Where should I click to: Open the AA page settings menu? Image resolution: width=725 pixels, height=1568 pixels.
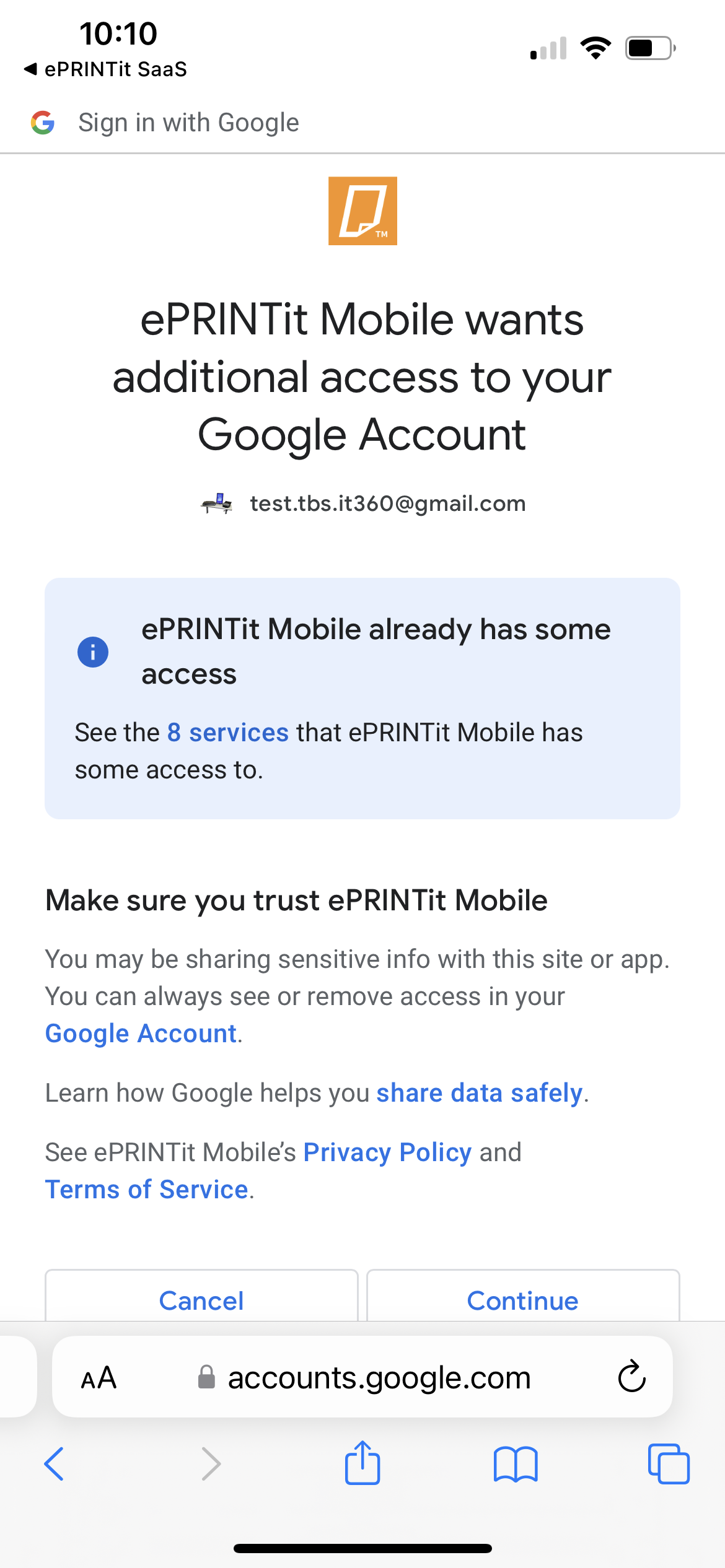point(99,1378)
